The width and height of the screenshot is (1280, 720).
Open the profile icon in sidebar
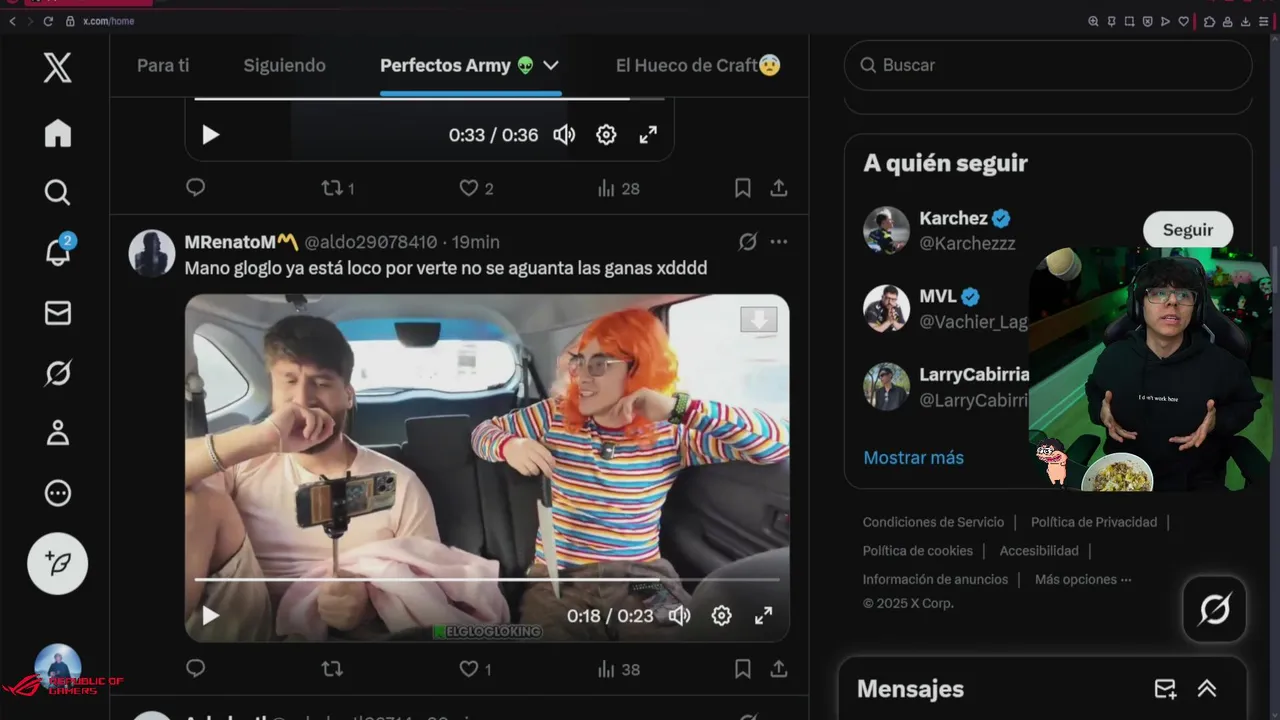58,433
